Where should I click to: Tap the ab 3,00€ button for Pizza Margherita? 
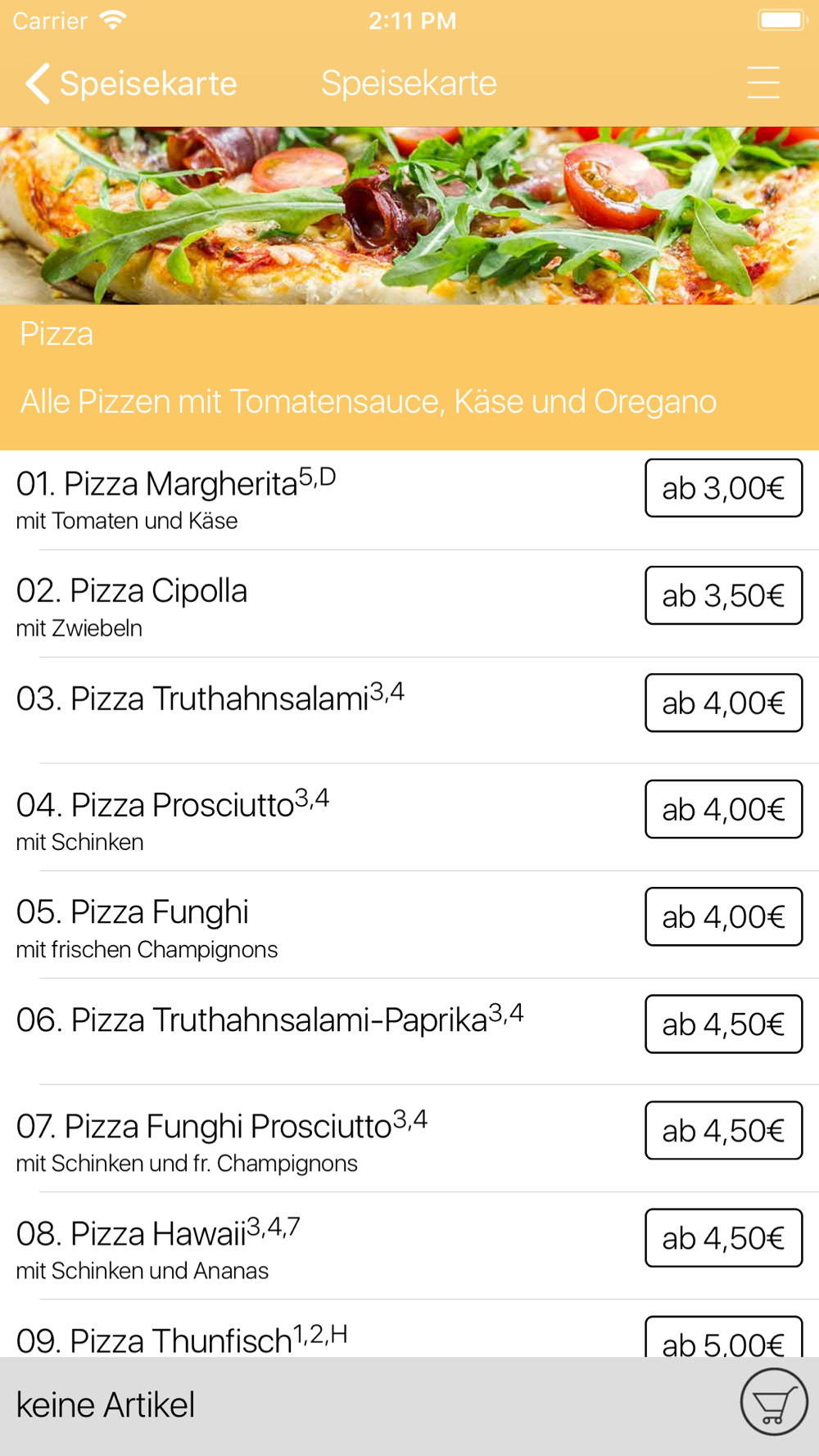click(723, 488)
